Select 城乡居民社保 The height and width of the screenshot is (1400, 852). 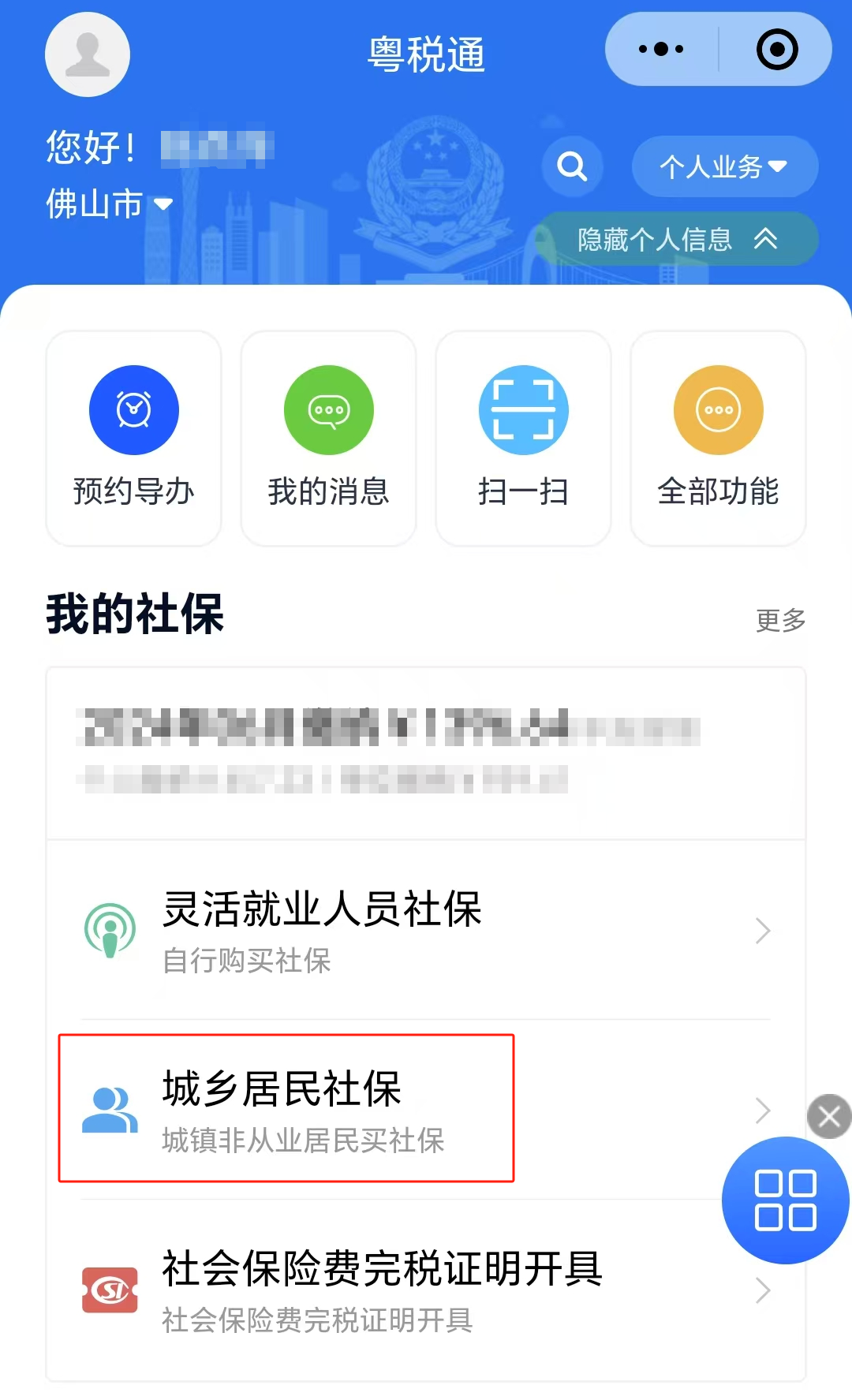(286, 1108)
